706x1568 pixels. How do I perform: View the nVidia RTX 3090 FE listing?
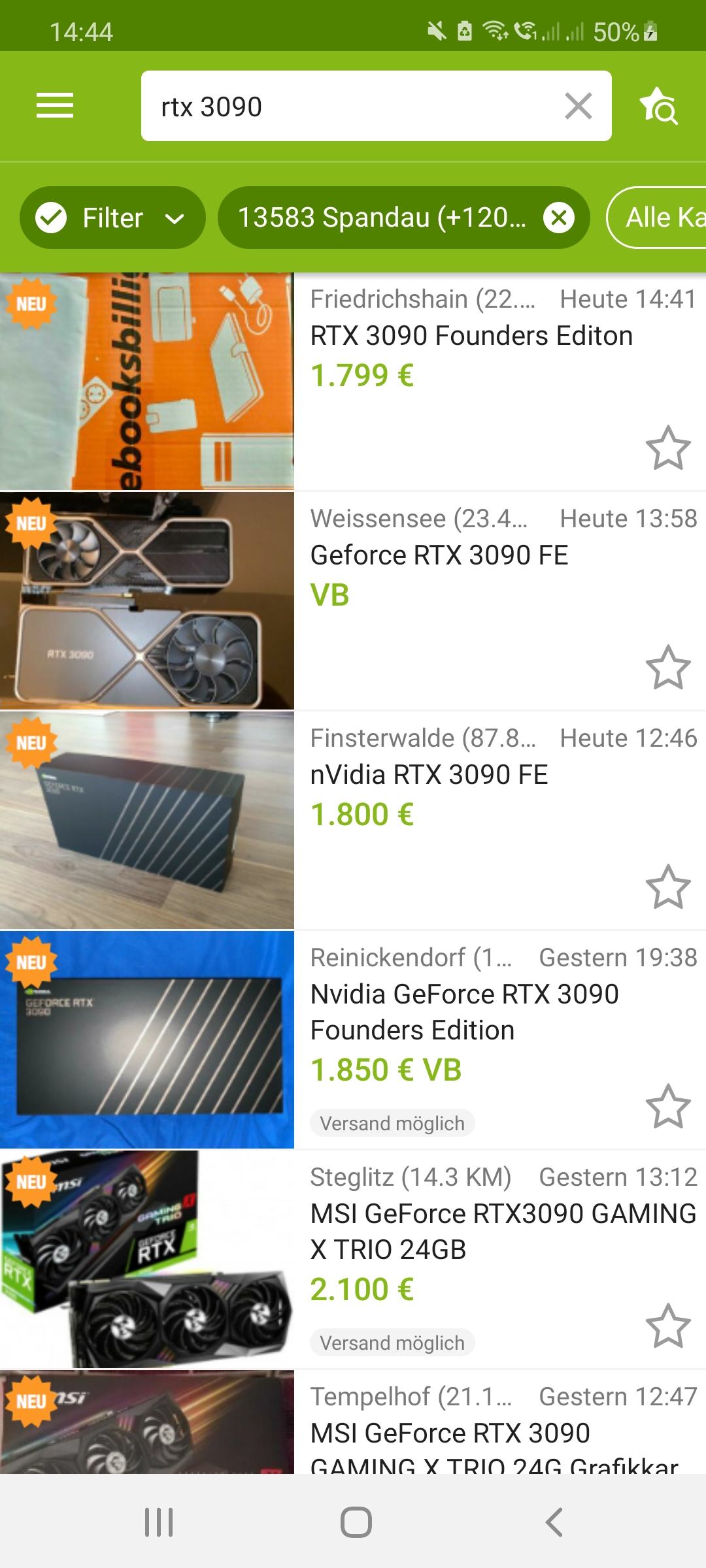(429, 776)
